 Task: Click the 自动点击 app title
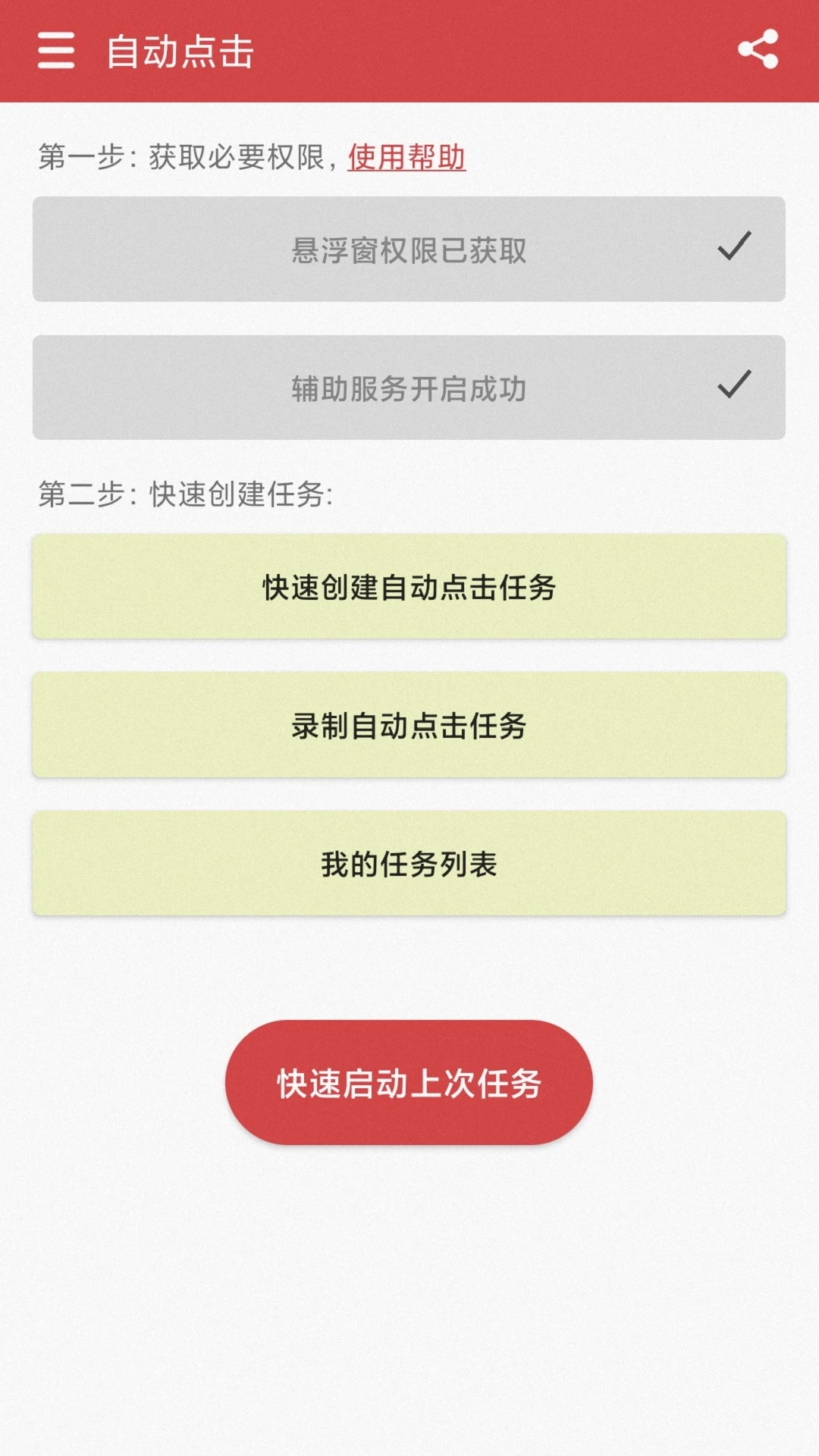click(178, 52)
